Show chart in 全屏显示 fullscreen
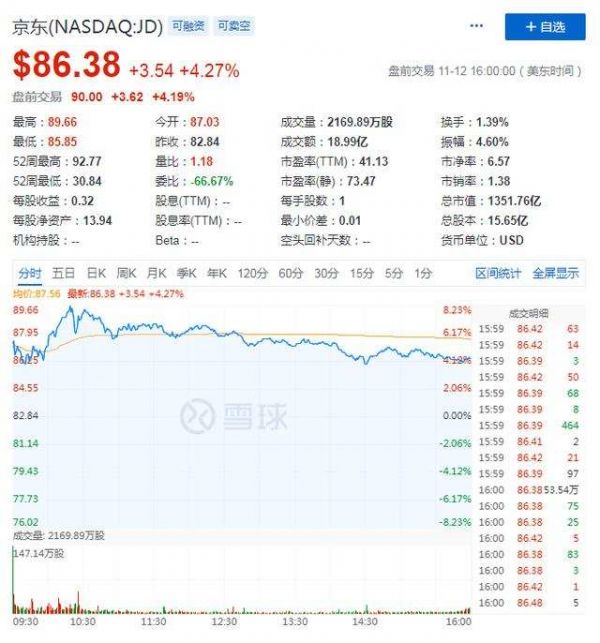Image resolution: width=600 pixels, height=643 pixels. 555,273
